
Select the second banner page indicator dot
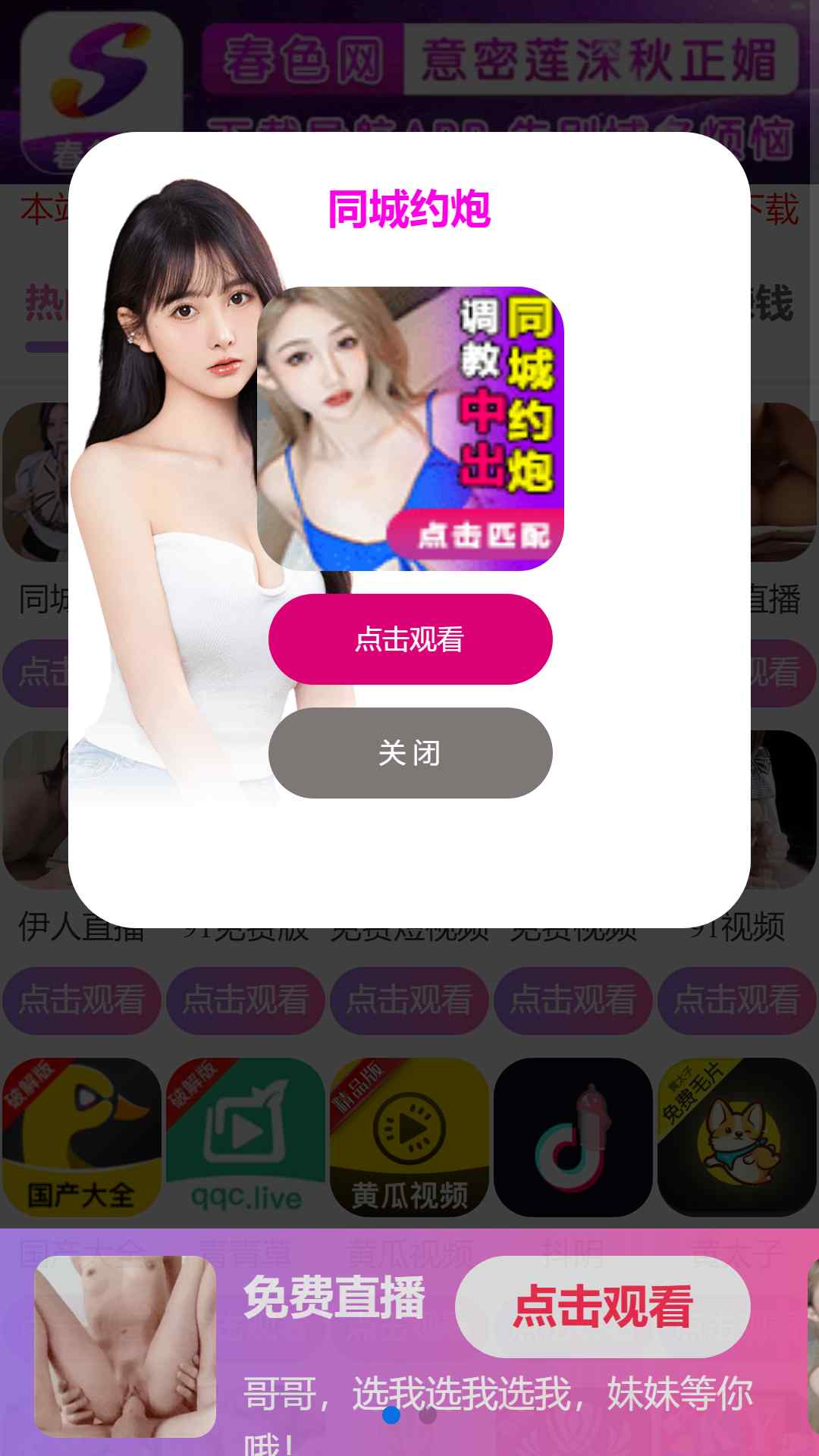click(428, 1415)
